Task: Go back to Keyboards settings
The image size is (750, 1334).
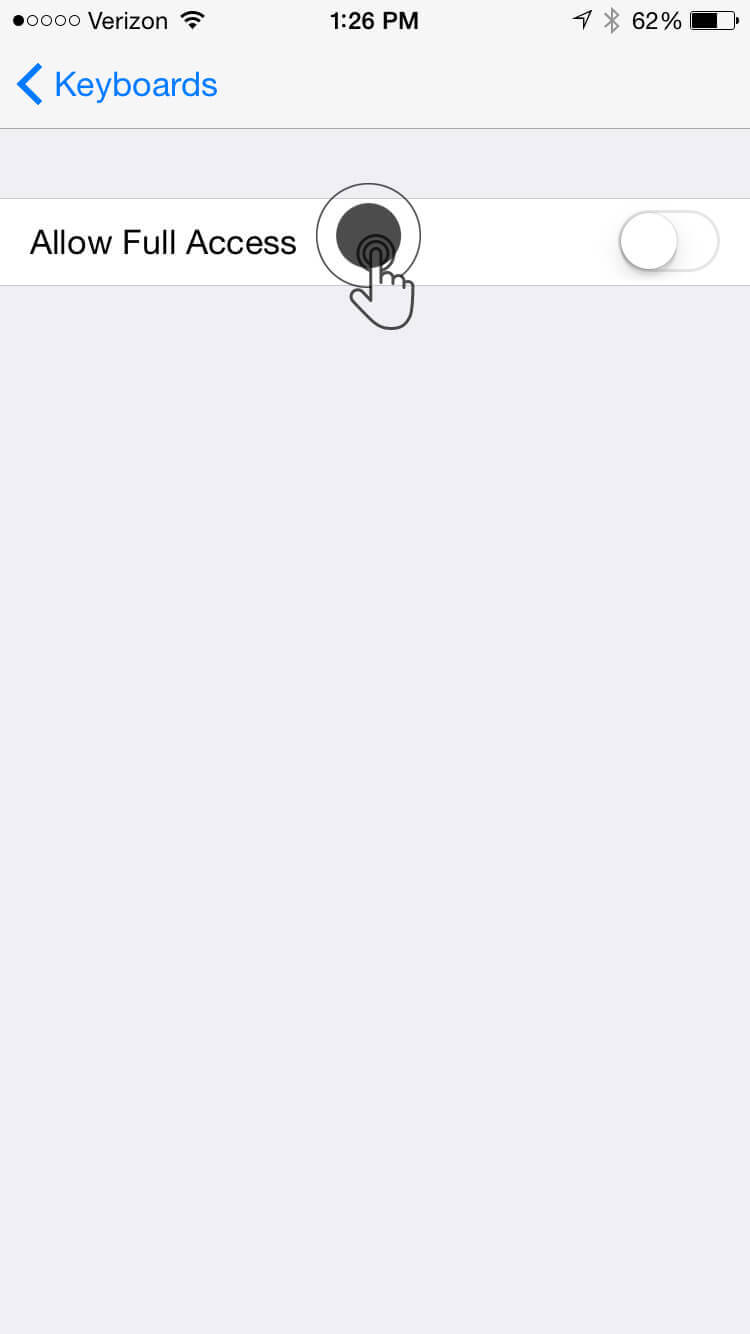Action: [x=117, y=85]
